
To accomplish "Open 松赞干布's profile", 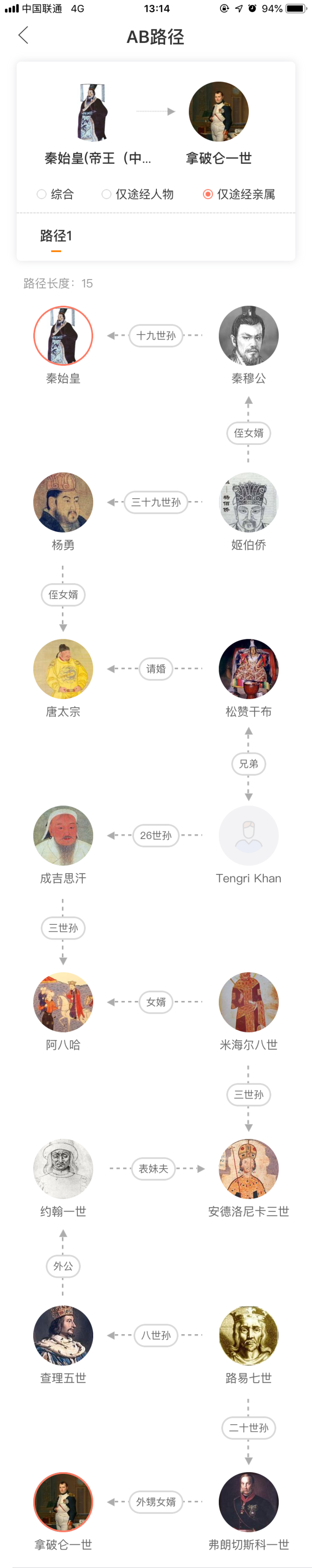I will click(248, 668).
